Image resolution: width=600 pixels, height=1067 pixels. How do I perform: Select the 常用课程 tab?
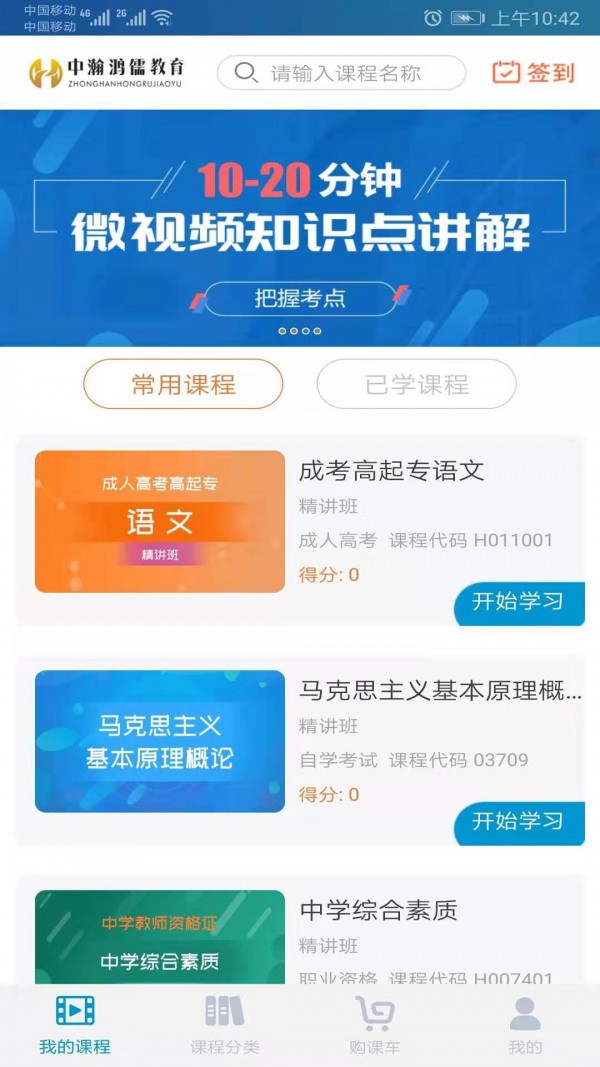point(183,385)
